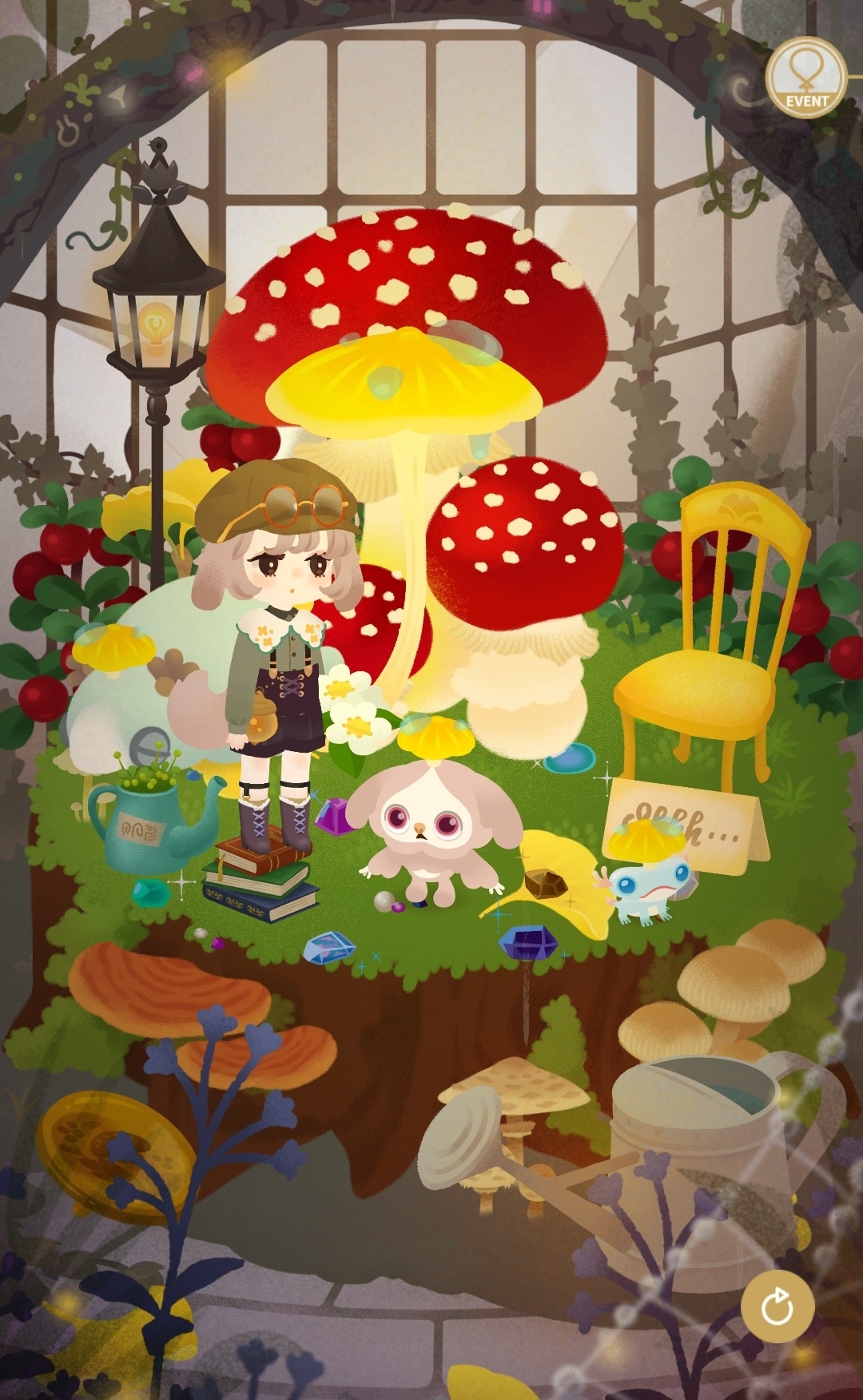Tap the circular refresh arrow button
863x1400 pixels.
pos(777,1308)
